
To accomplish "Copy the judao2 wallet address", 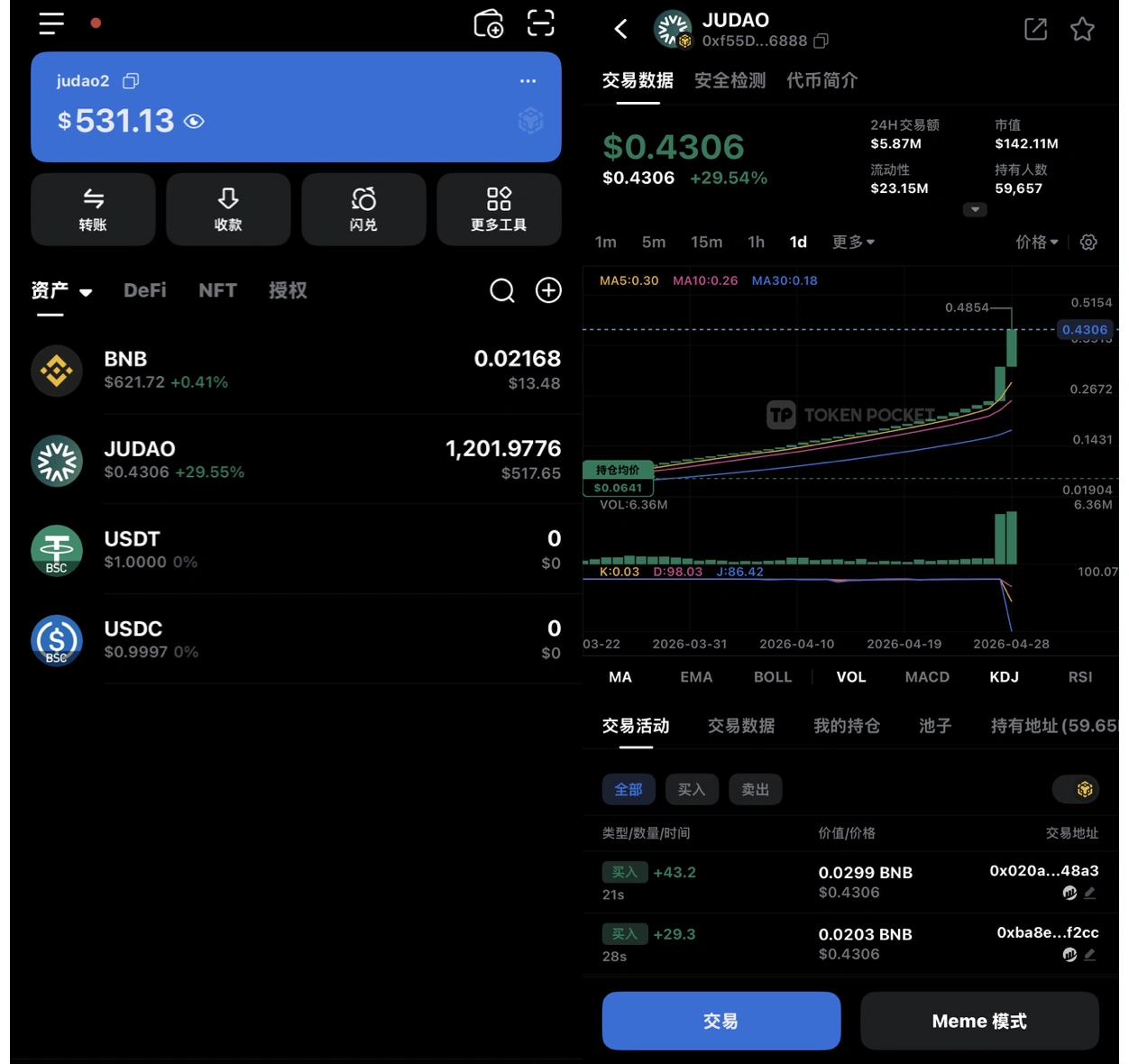I will [x=131, y=81].
